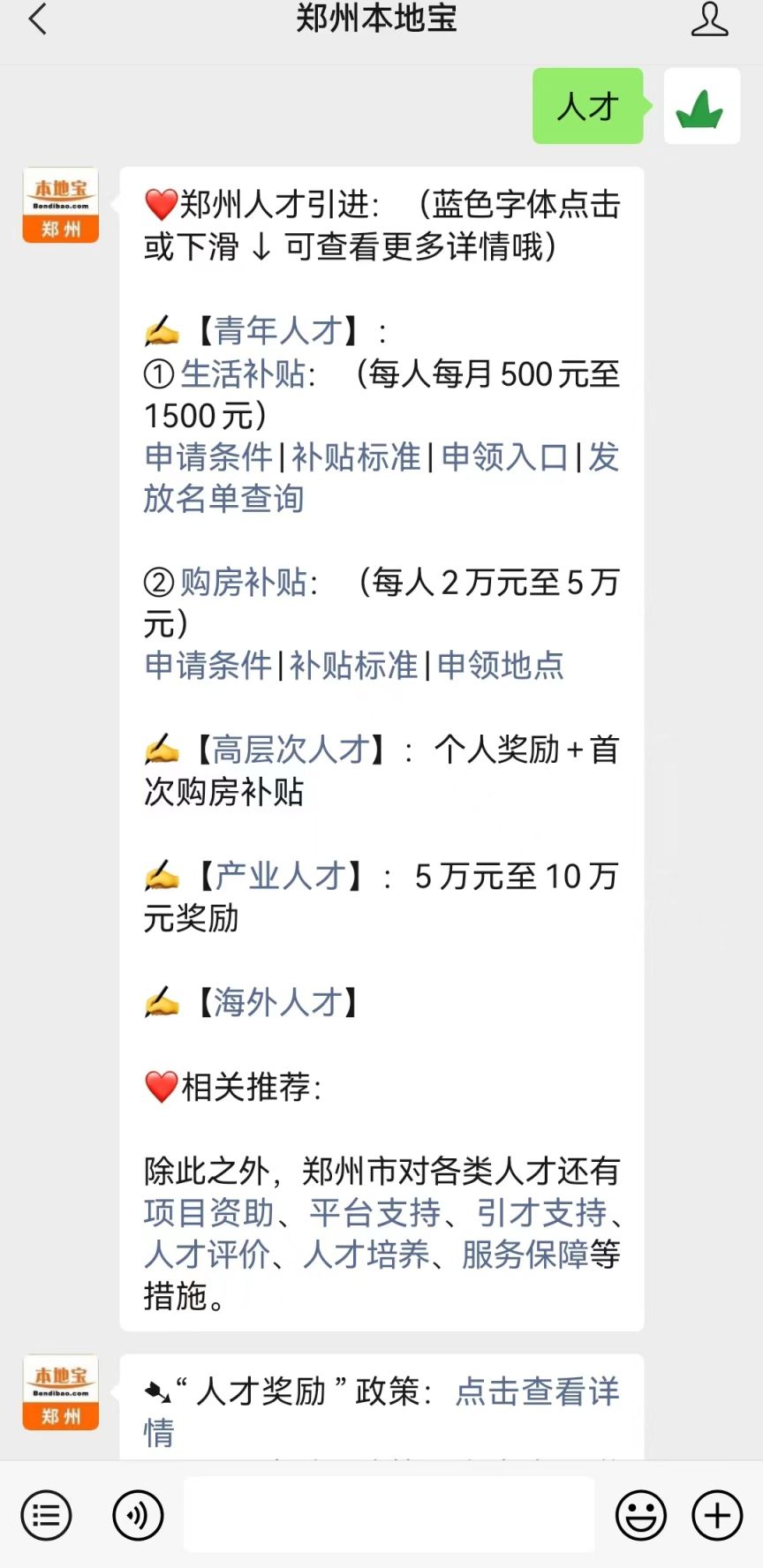
Task: Open the 海外人才 link
Action: 277,1003
